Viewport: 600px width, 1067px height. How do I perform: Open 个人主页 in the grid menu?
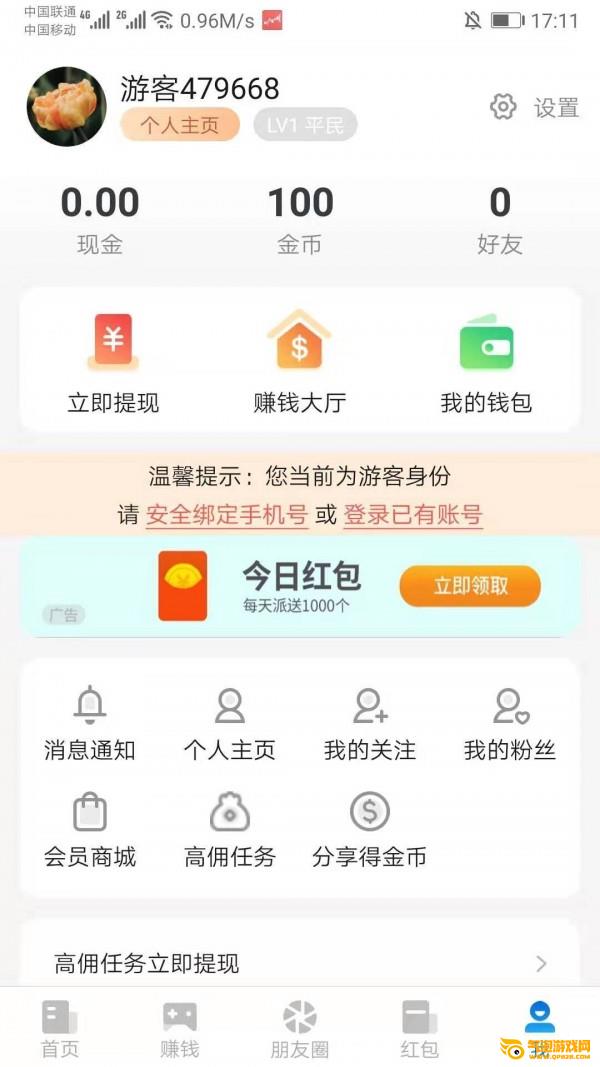tap(229, 725)
